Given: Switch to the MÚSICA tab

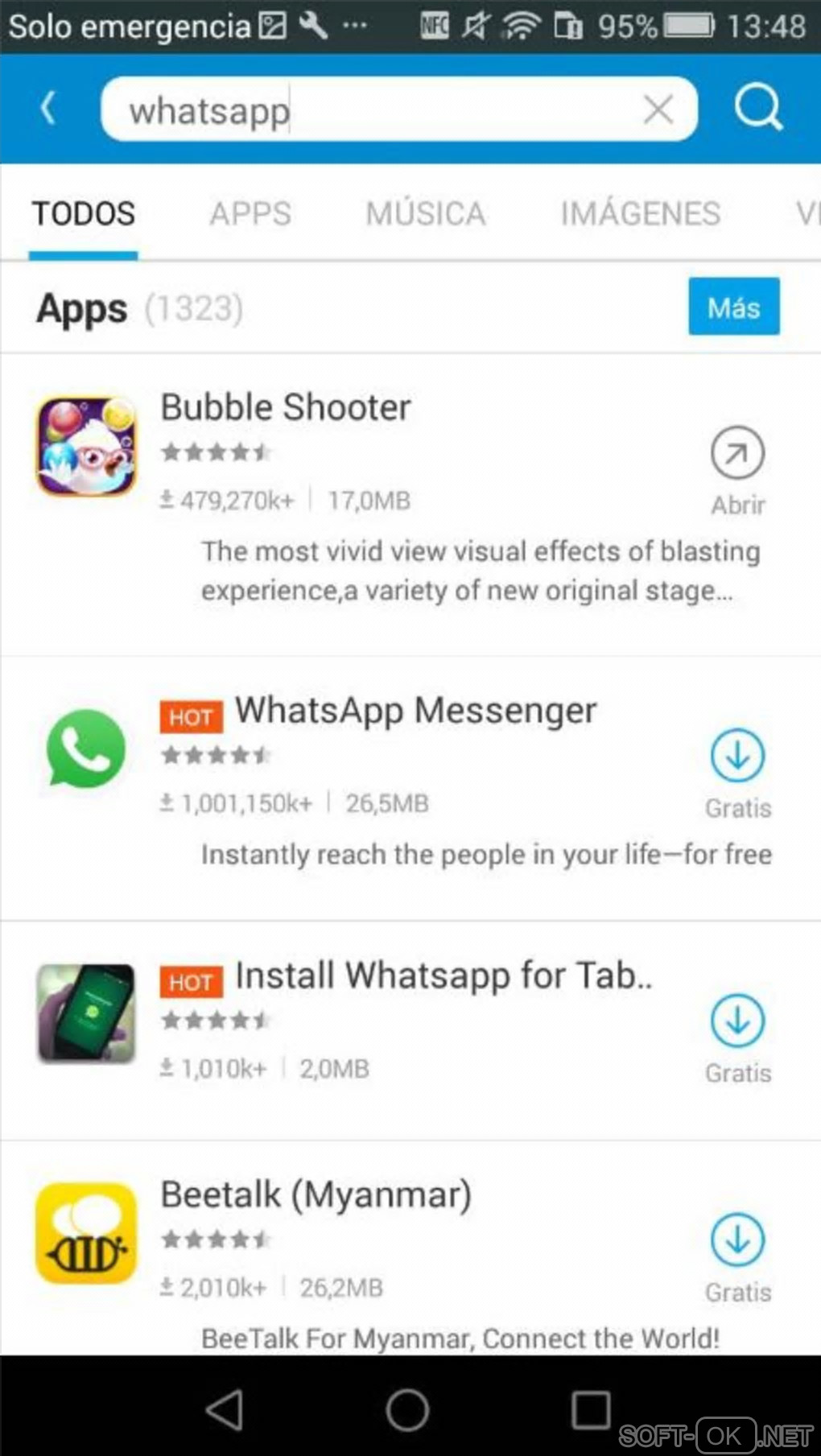Looking at the screenshot, I should 426,214.
